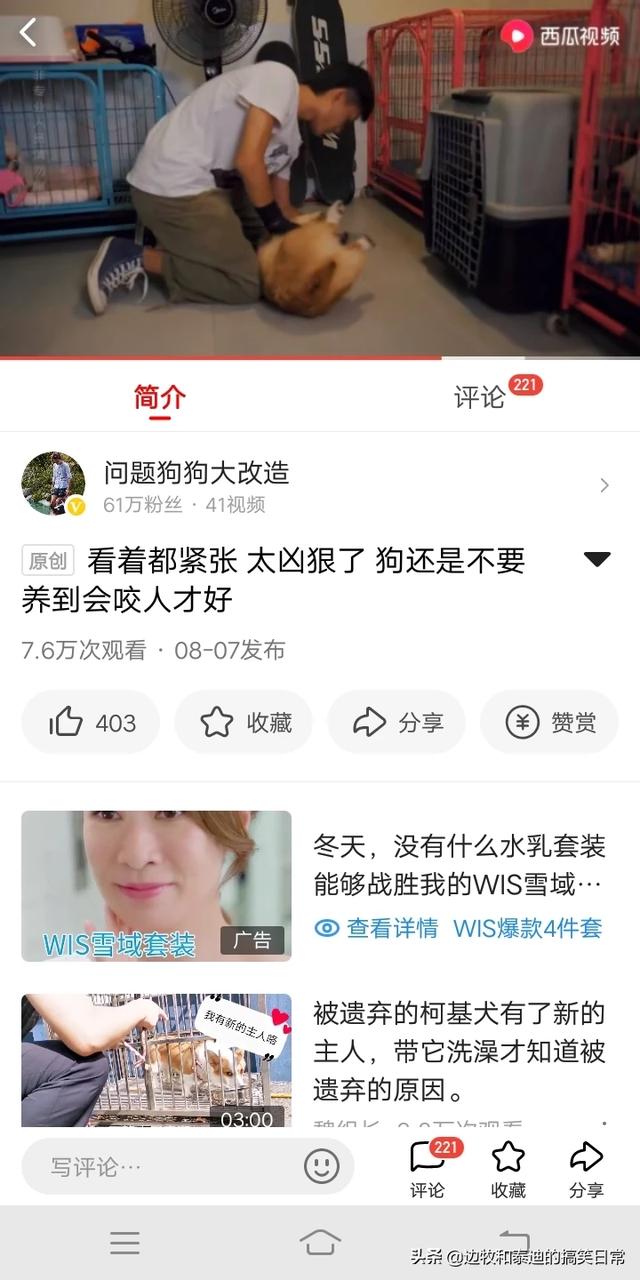
Task: Tap the 收藏 button under the title
Action: [x=244, y=722]
